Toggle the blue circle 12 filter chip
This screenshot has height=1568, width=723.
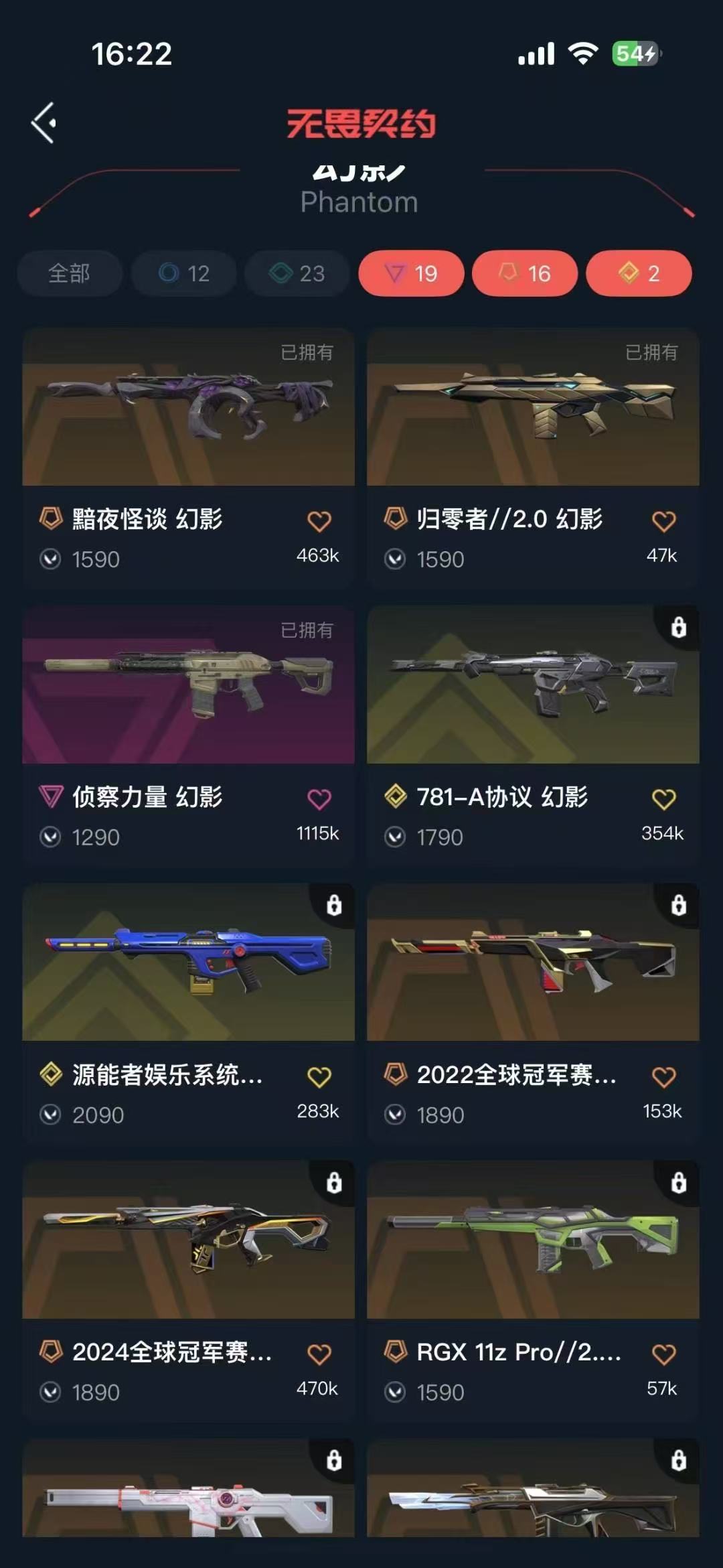click(x=184, y=273)
